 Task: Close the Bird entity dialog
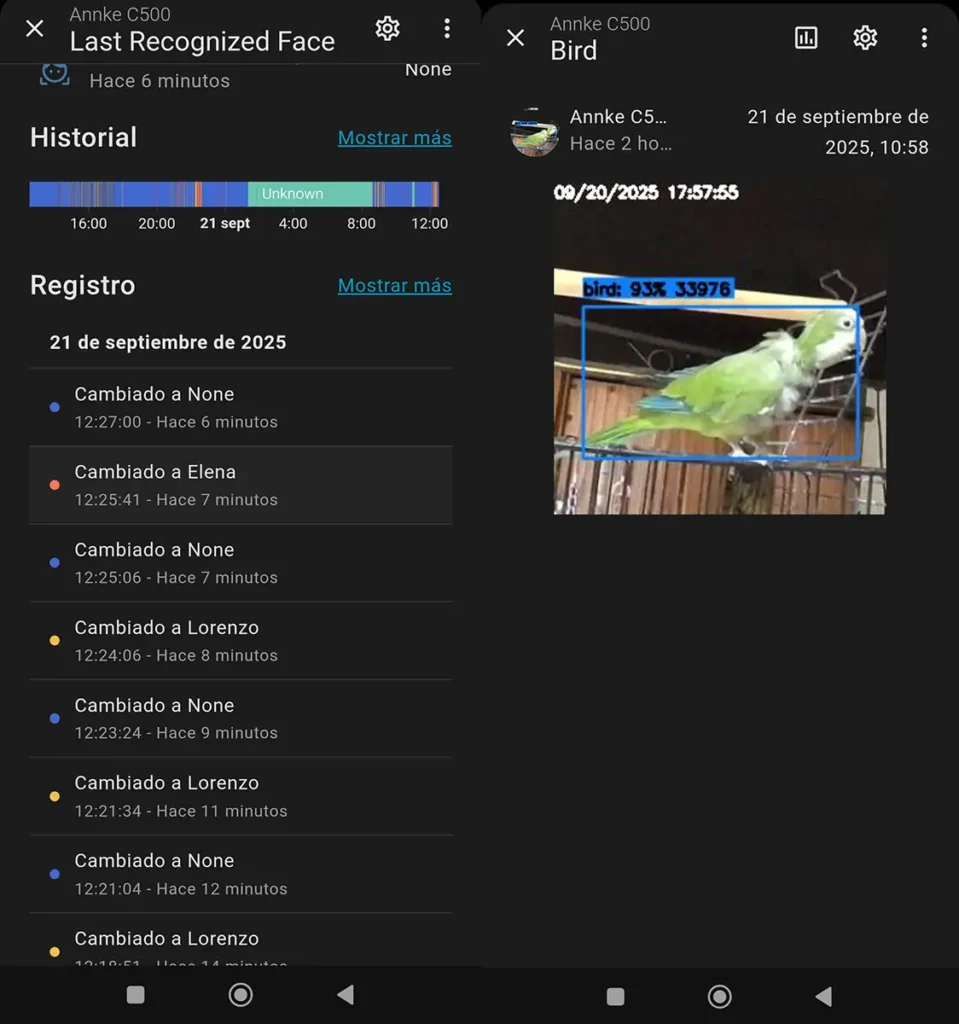click(515, 38)
